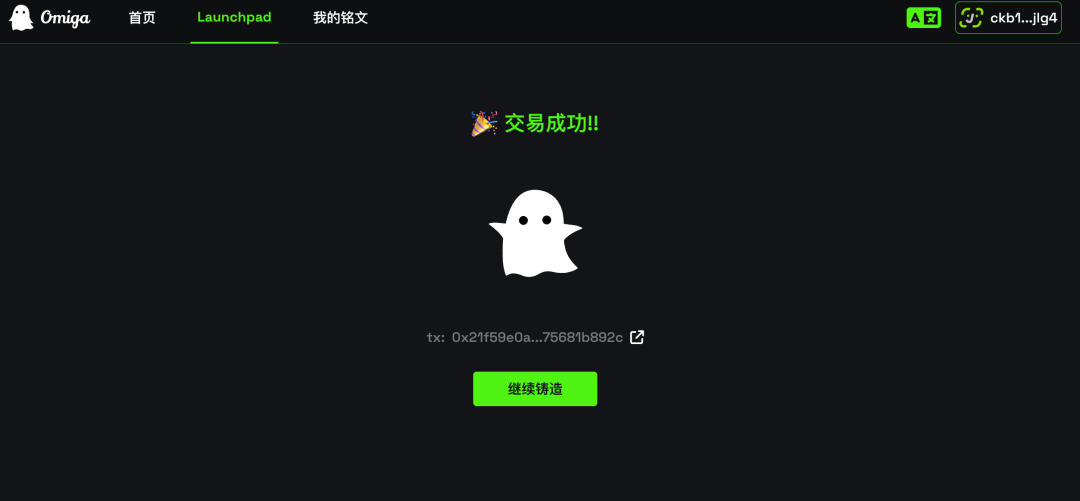Viewport: 1080px width, 501px height.
Task: Tap the Omiga logo to go home
Action: pyautogui.click(x=50, y=18)
